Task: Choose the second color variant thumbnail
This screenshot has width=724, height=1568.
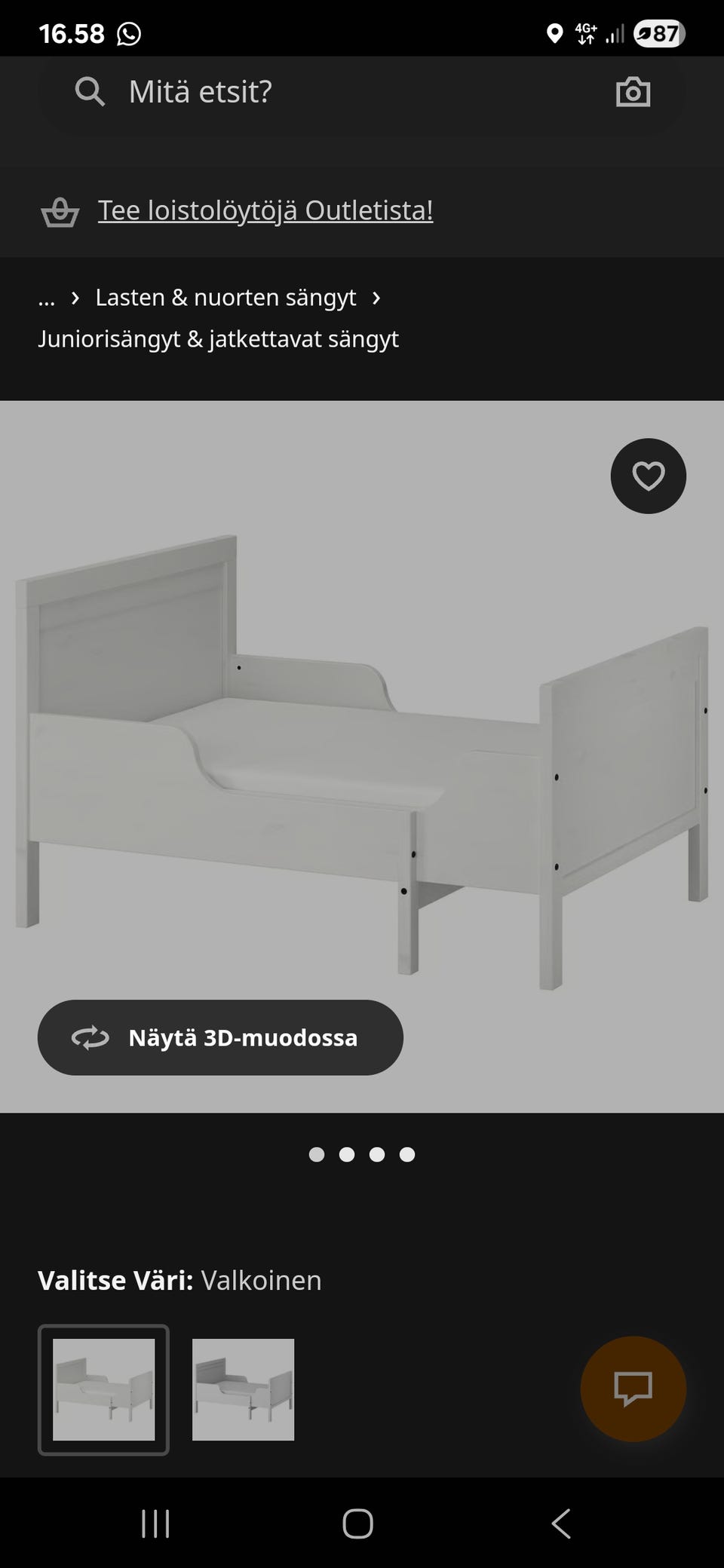Action: (x=243, y=1389)
